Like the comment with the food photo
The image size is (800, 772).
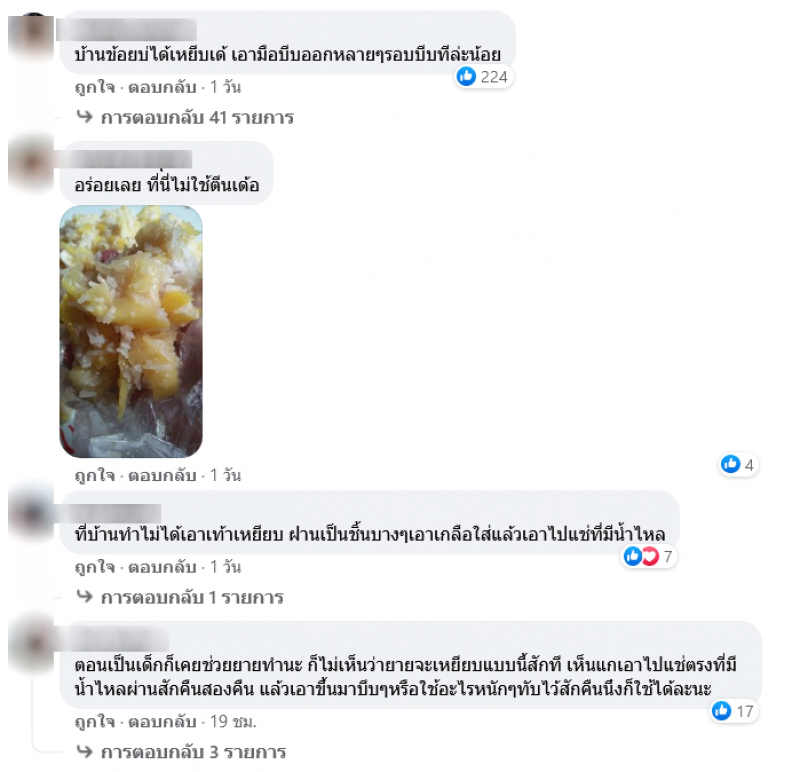(94, 475)
